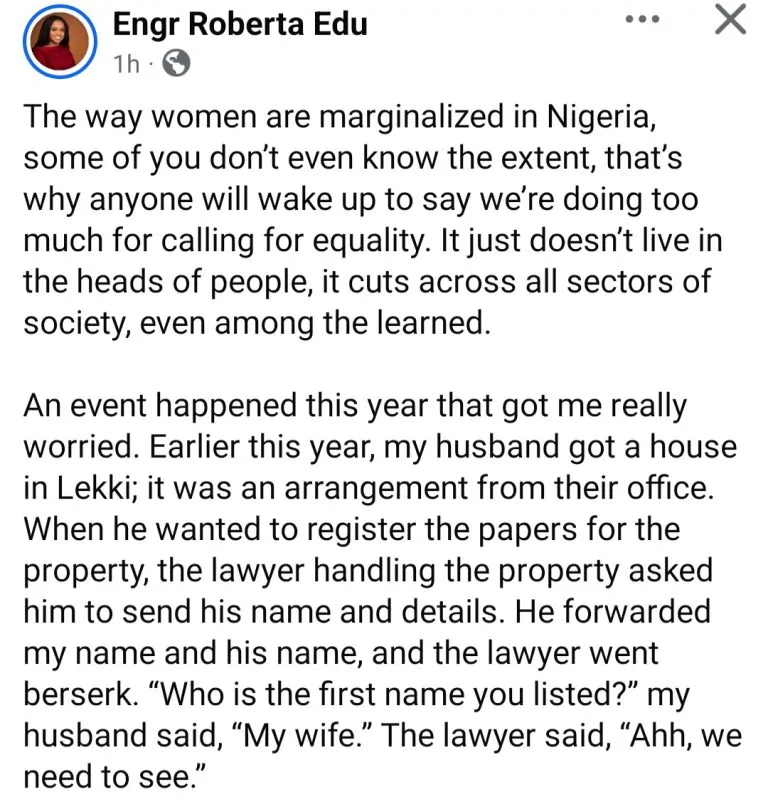Open the three-dot post options menu
The width and height of the screenshot is (768, 804).
[641, 20]
